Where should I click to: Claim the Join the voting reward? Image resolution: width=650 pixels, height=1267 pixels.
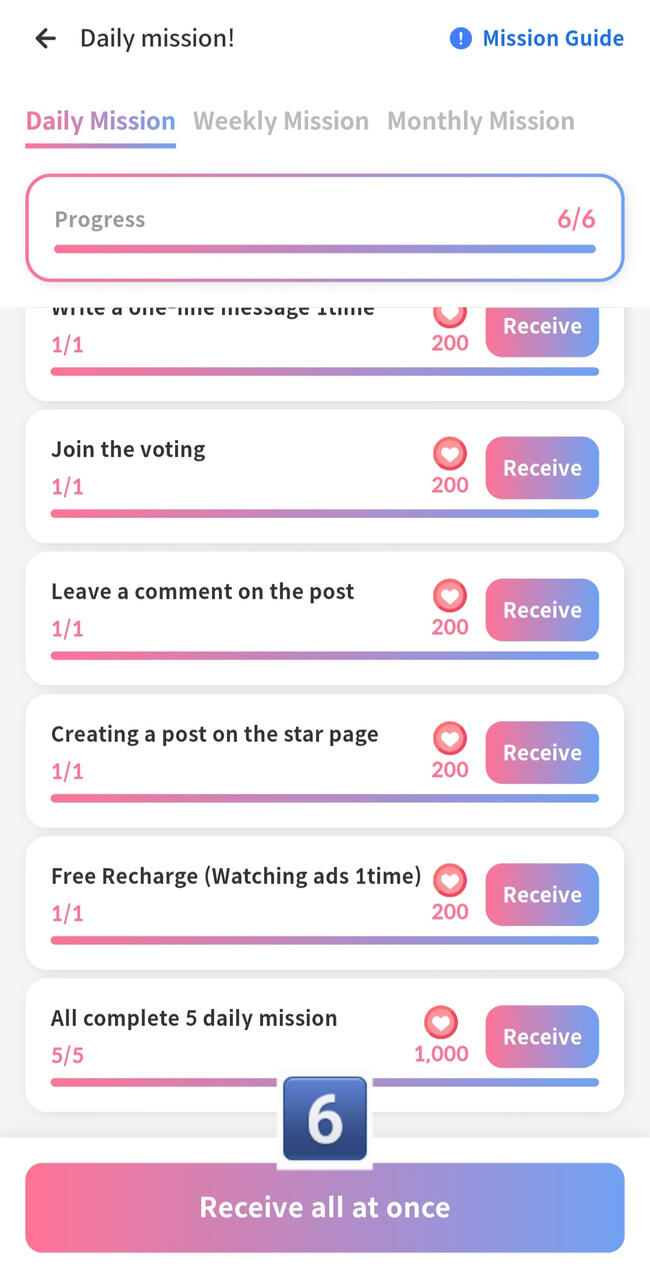pyautogui.click(x=542, y=468)
